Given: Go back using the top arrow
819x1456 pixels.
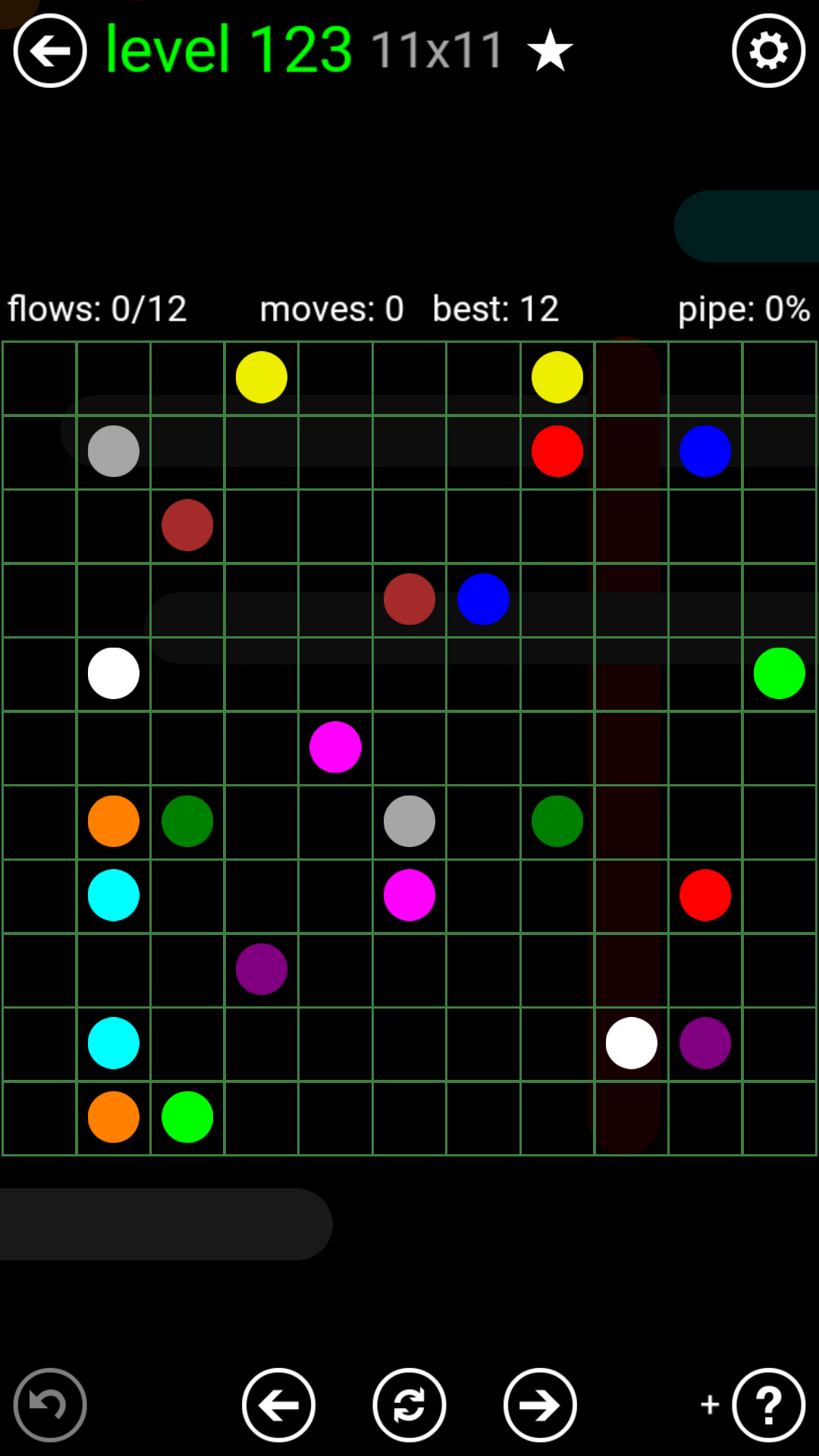Looking at the screenshot, I should point(50,51).
